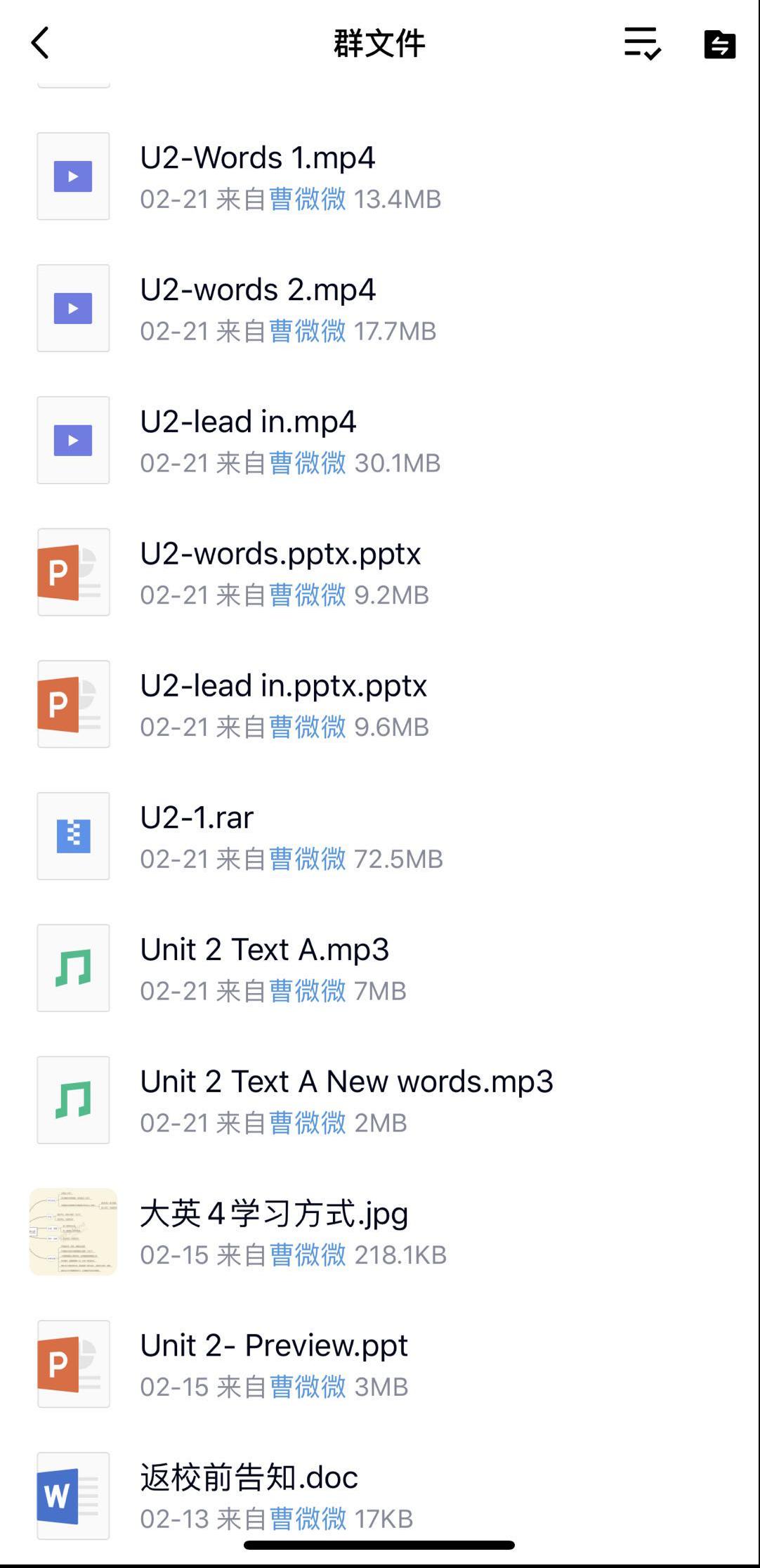
Task: Open the multi-select list icon
Action: coord(642,44)
